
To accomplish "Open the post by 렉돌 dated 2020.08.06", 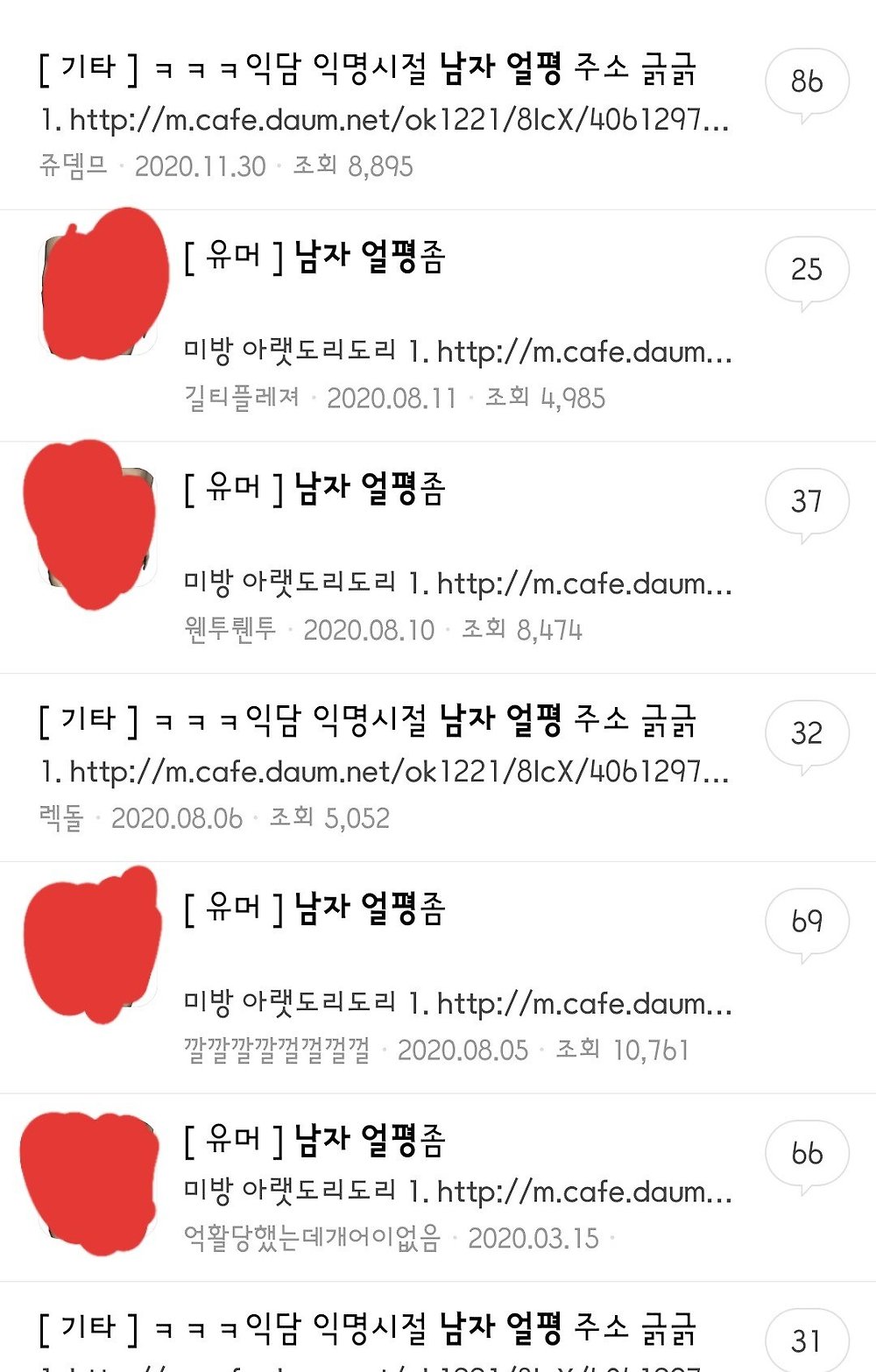I will [x=368, y=721].
